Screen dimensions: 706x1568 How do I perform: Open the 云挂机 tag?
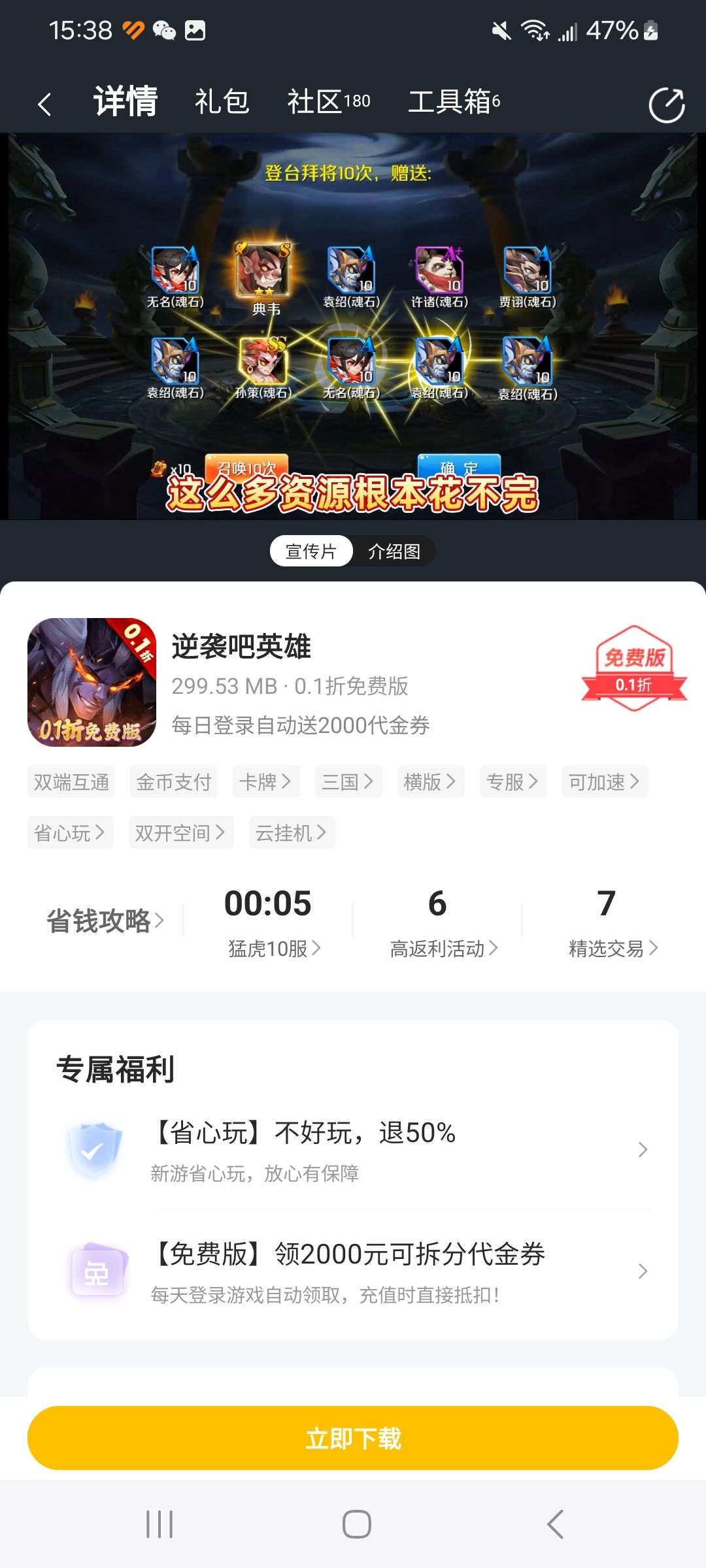[x=292, y=832]
